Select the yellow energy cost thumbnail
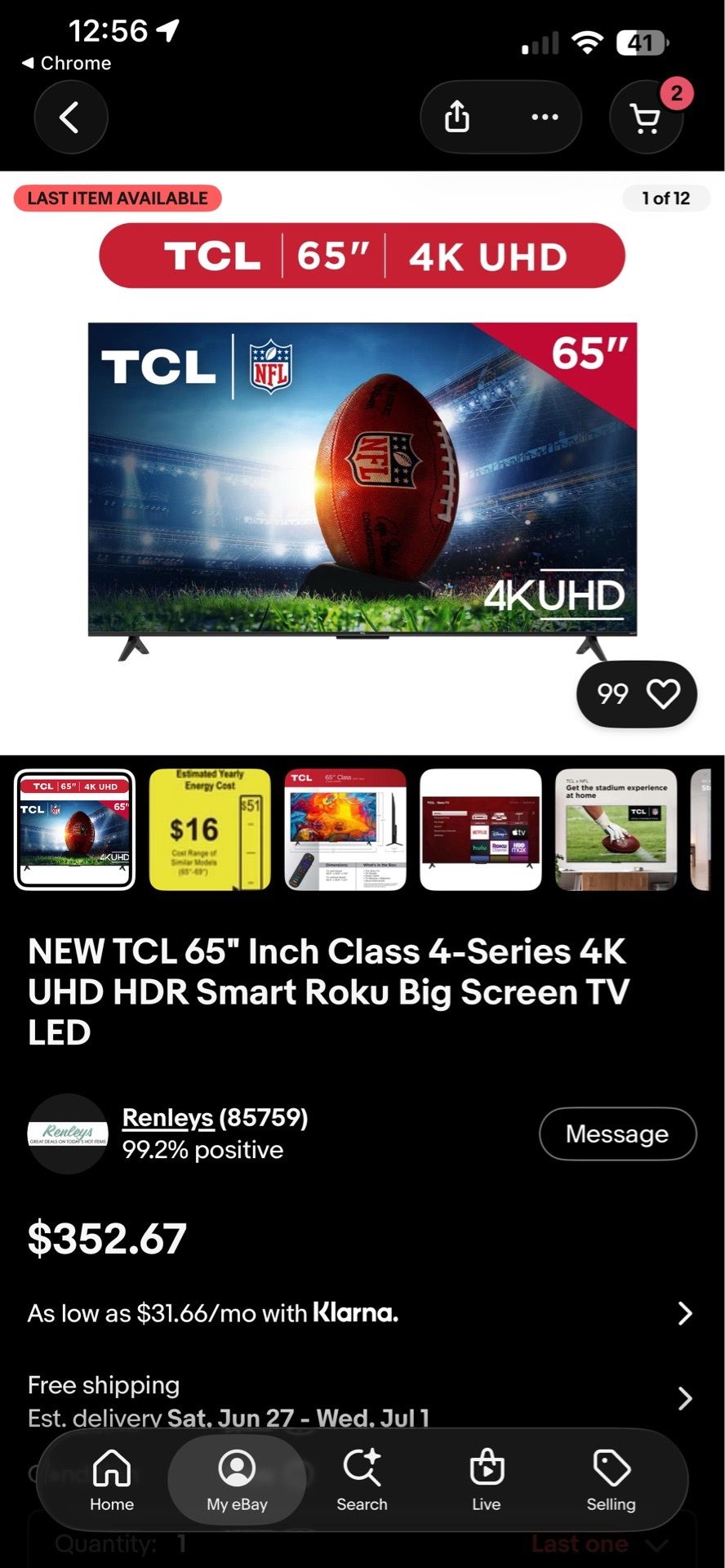This screenshot has height=1568, width=725. click(x=210, y=830)
